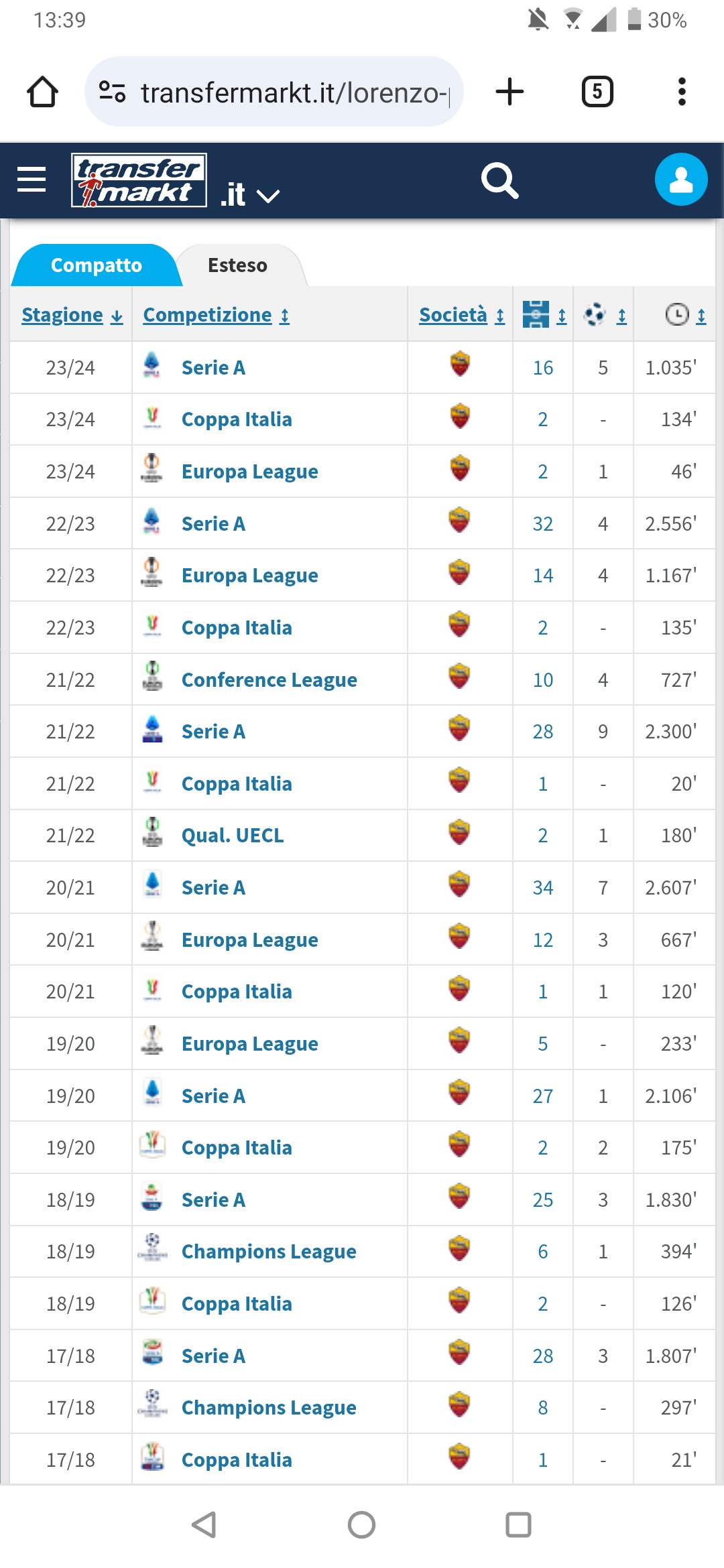Viewport: 724px width, 1568px height.
Task: Switch to the Esteso tab
Action: tap(238, 265)
